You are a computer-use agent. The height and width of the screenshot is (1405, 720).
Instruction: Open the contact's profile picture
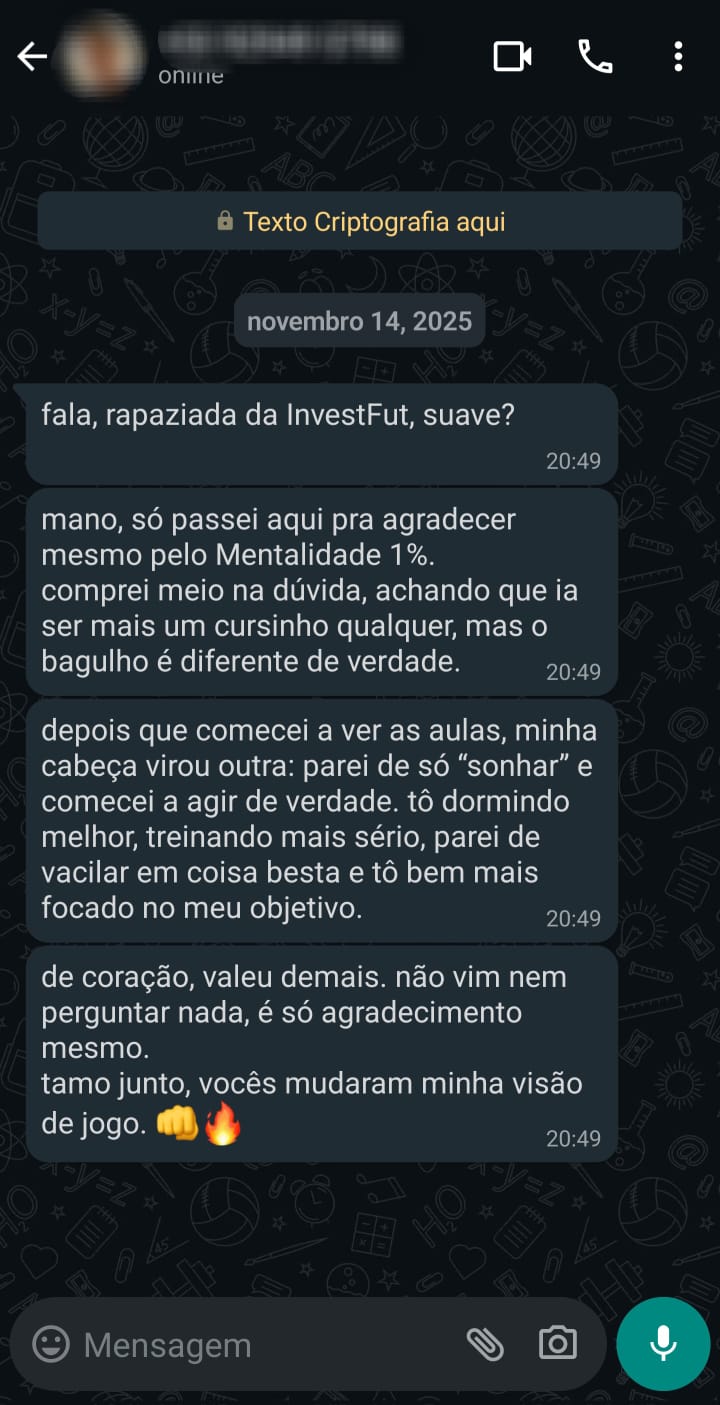(x=100, y=56)
